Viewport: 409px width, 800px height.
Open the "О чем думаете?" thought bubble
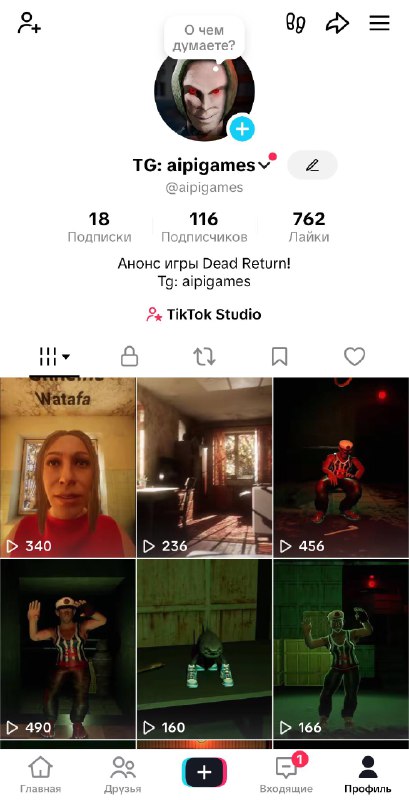click(x=204, y=38)
